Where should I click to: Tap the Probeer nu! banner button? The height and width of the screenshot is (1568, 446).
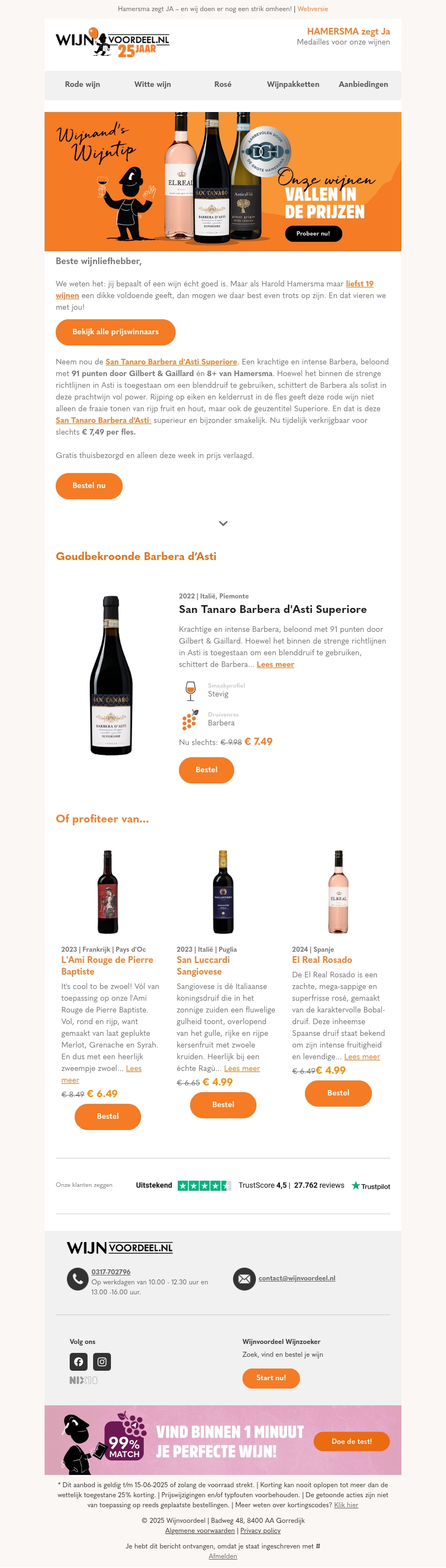point(313,233)
